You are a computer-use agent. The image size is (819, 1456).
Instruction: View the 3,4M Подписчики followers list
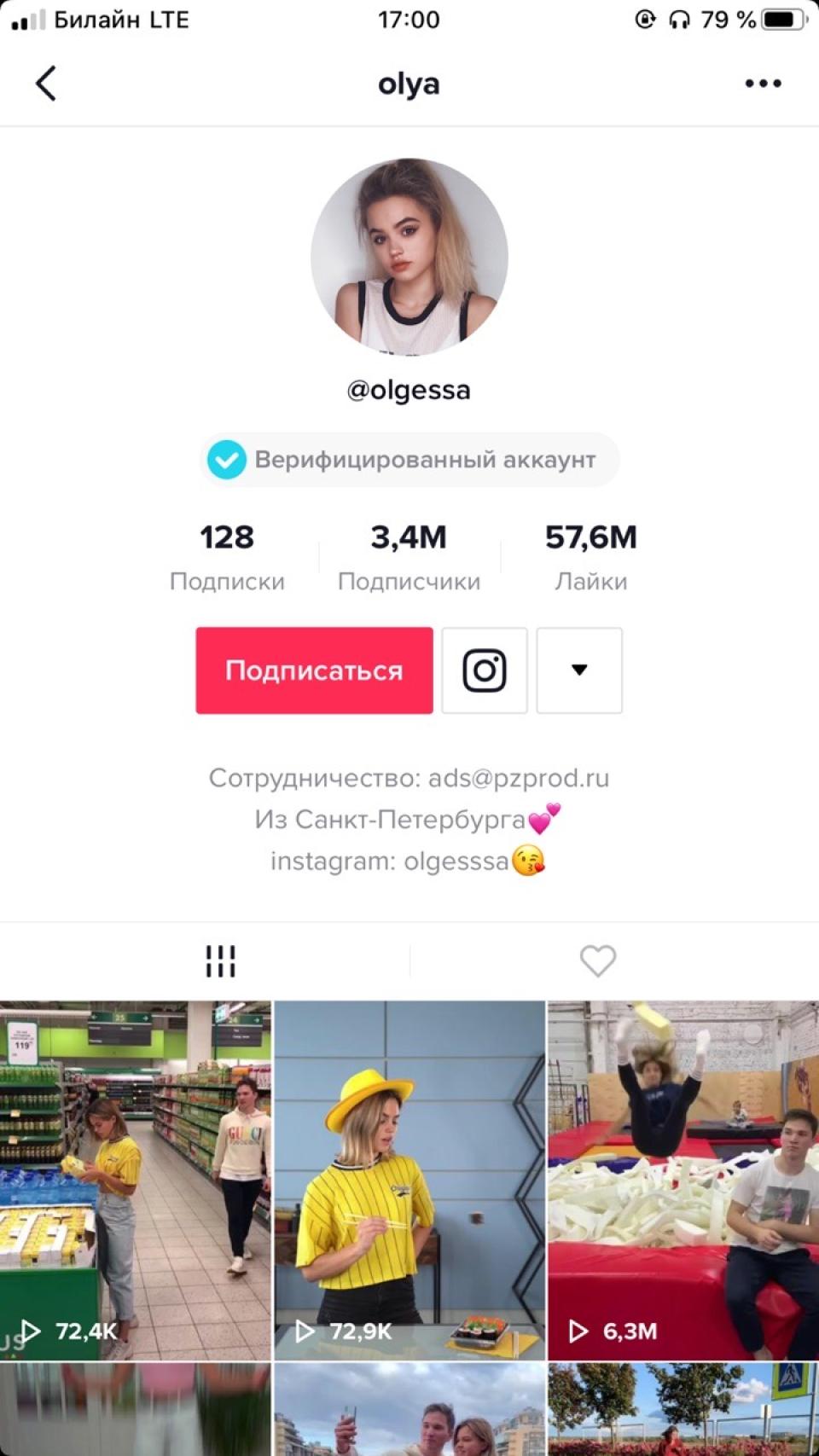tap(409, 556)
